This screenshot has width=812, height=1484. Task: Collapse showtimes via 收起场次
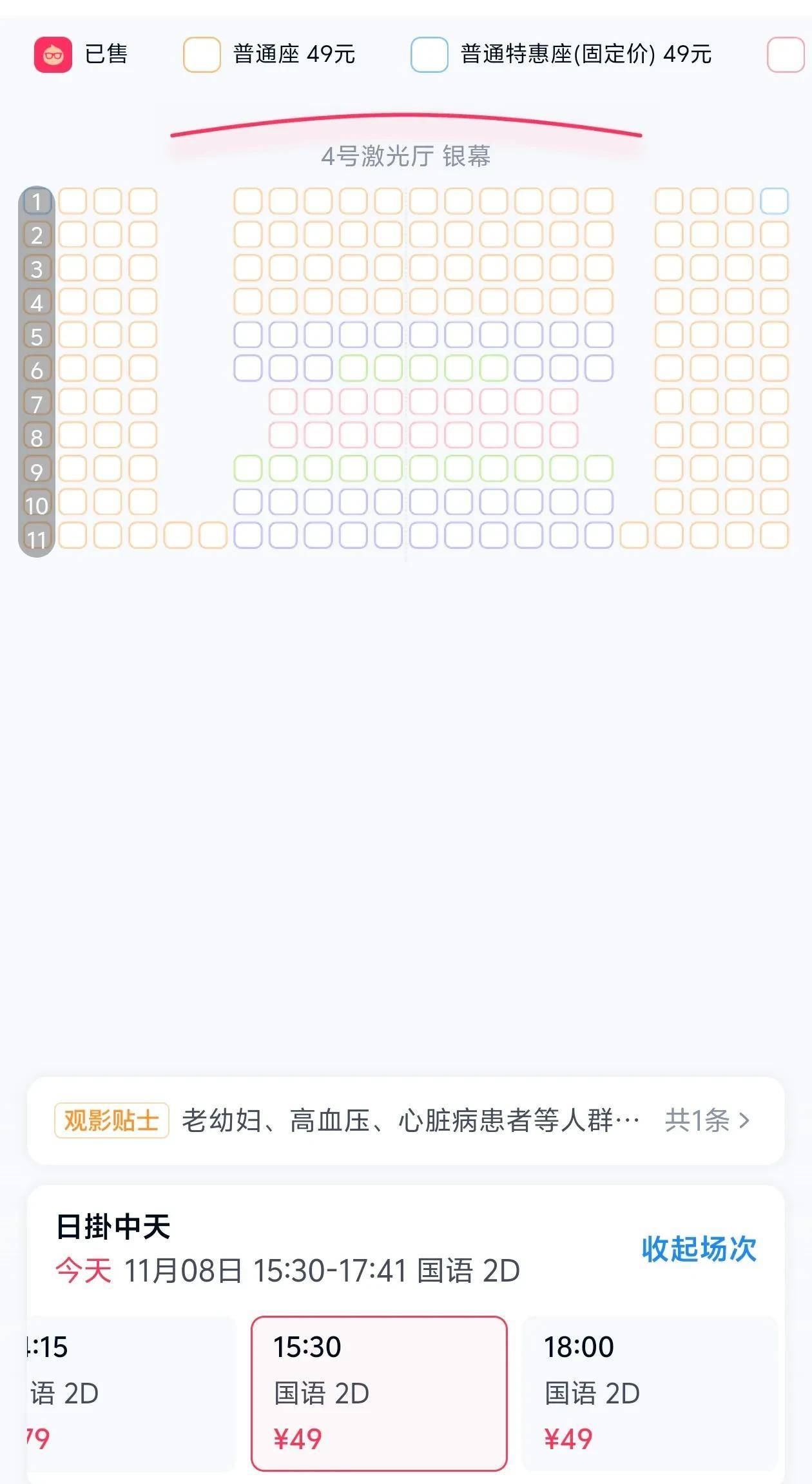pyautogui.click(x=699, y=1249)
